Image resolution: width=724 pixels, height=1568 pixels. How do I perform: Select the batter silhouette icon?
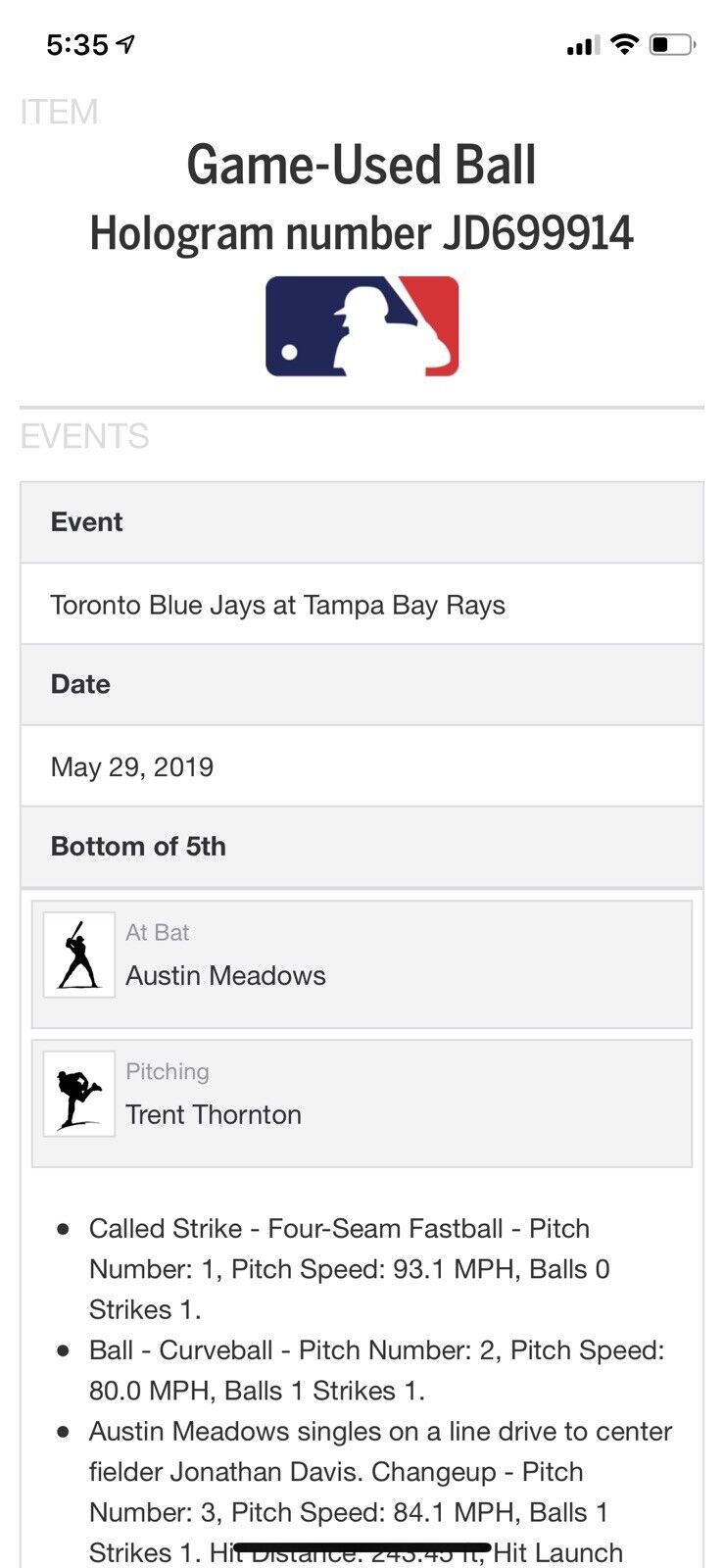point(78,955)
